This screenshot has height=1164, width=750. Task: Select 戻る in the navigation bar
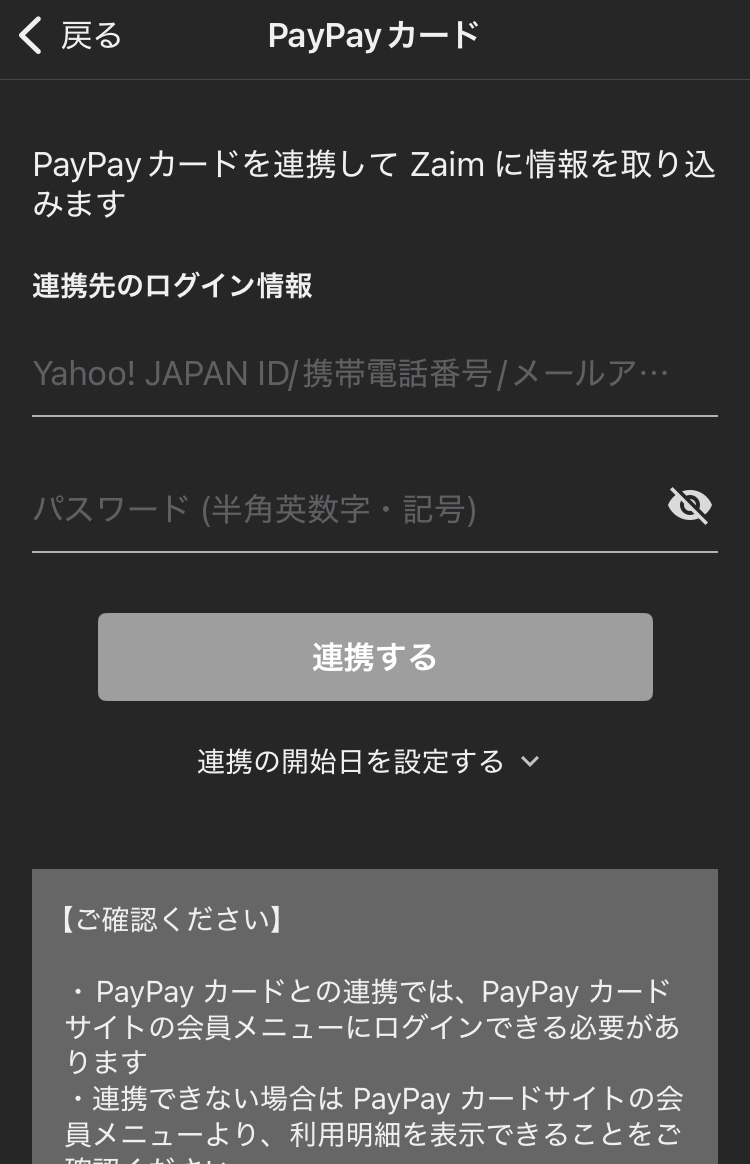90,36
